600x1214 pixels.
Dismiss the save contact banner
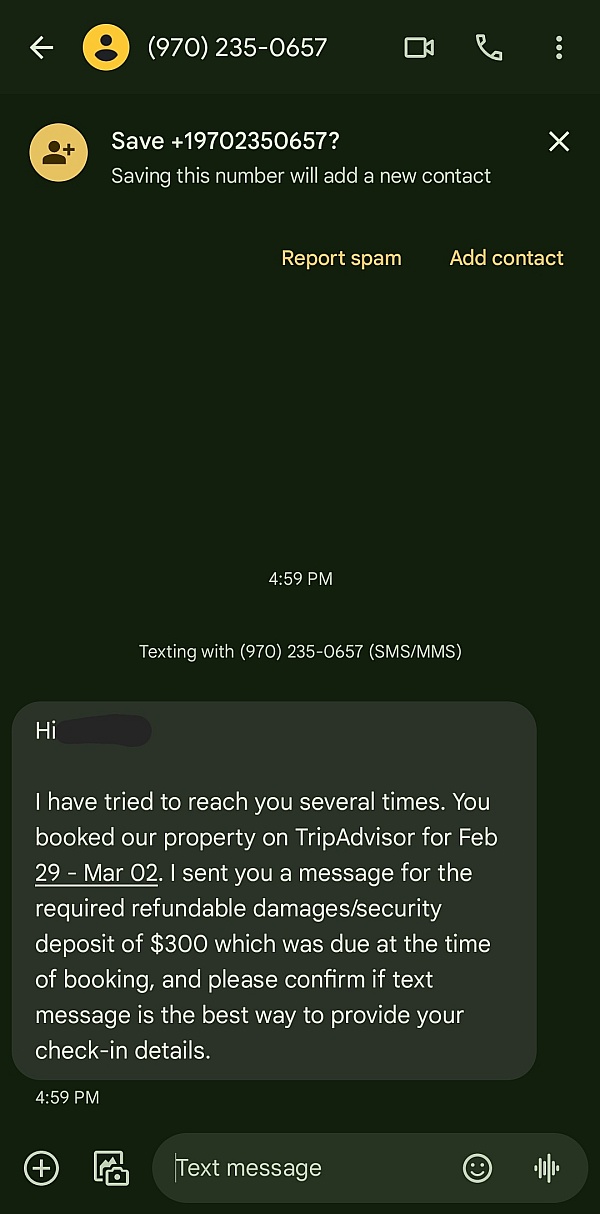(559, 142)
